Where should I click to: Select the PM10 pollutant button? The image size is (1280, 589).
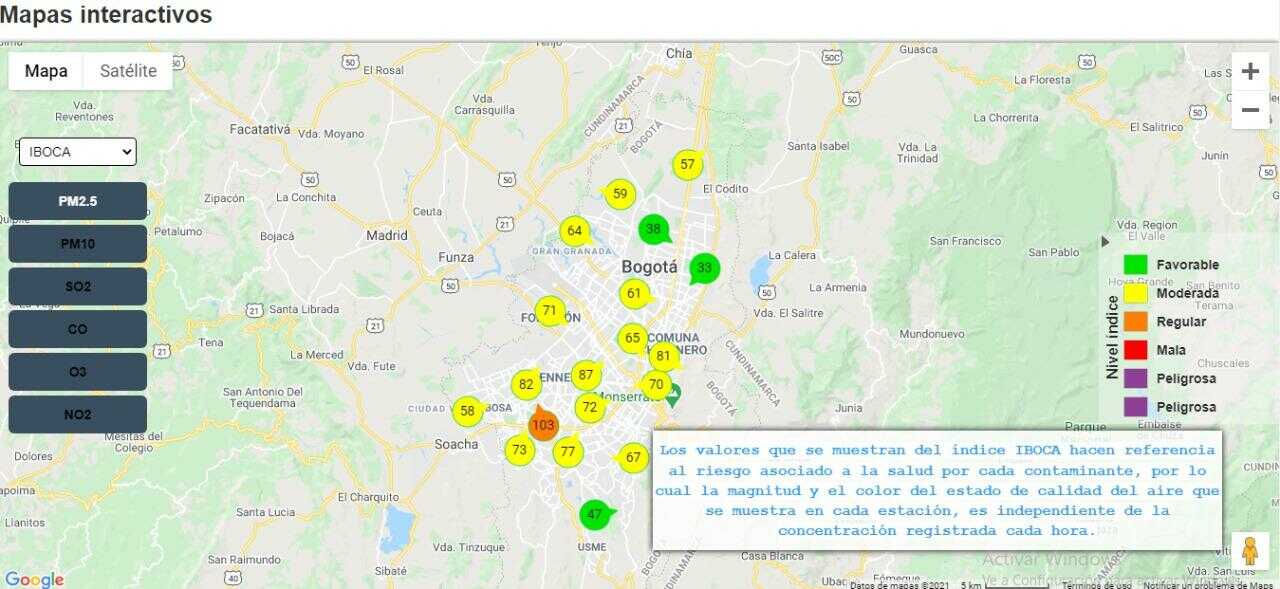78,244
